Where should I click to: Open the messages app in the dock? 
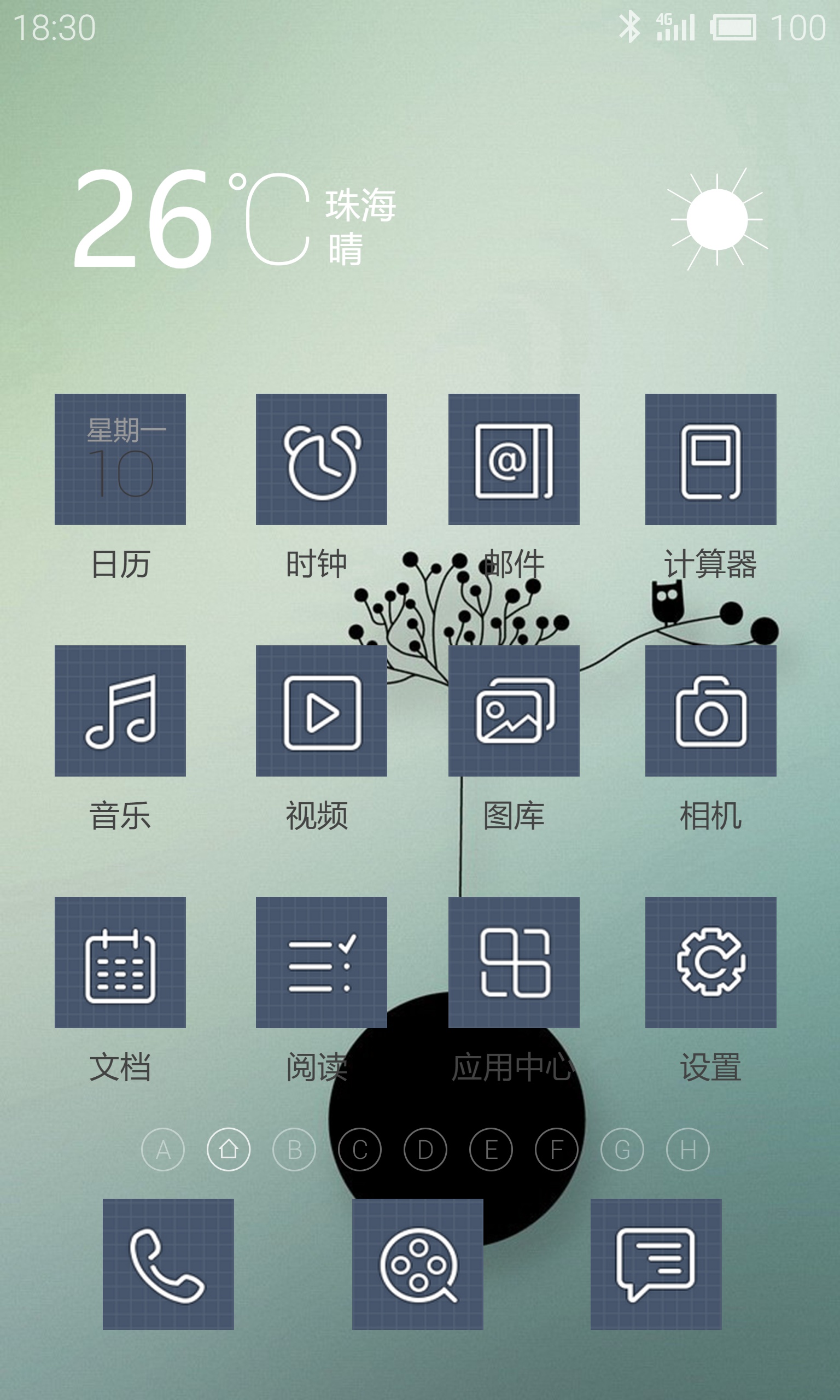(656, 1264)
